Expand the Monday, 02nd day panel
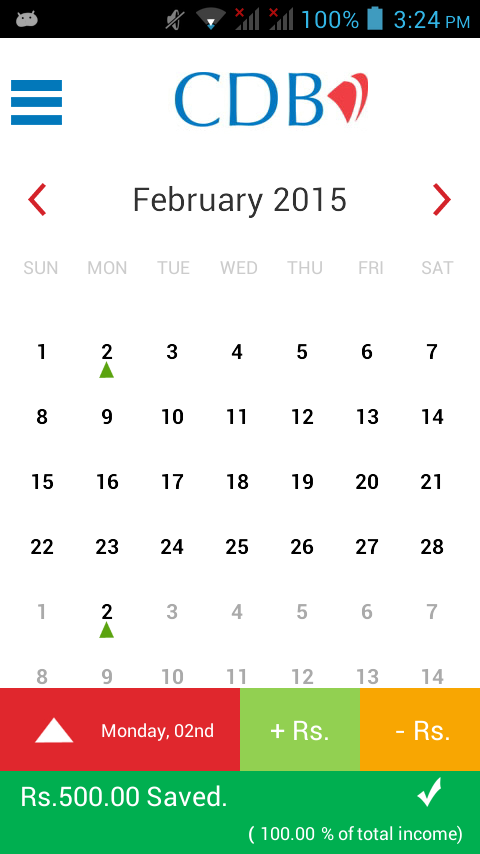 (x=120, y=730)
